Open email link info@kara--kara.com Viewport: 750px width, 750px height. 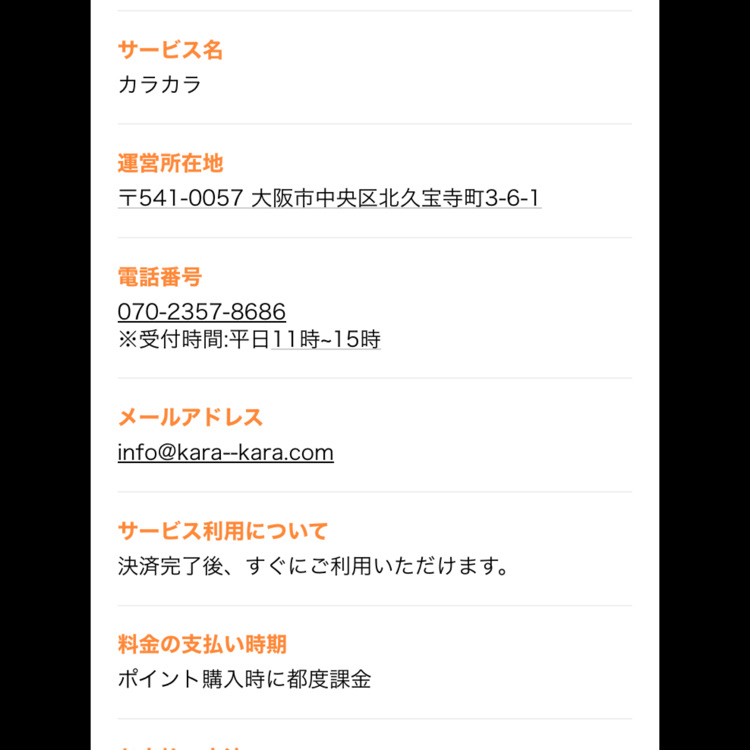pyautogui.click(x=225, y=452)
